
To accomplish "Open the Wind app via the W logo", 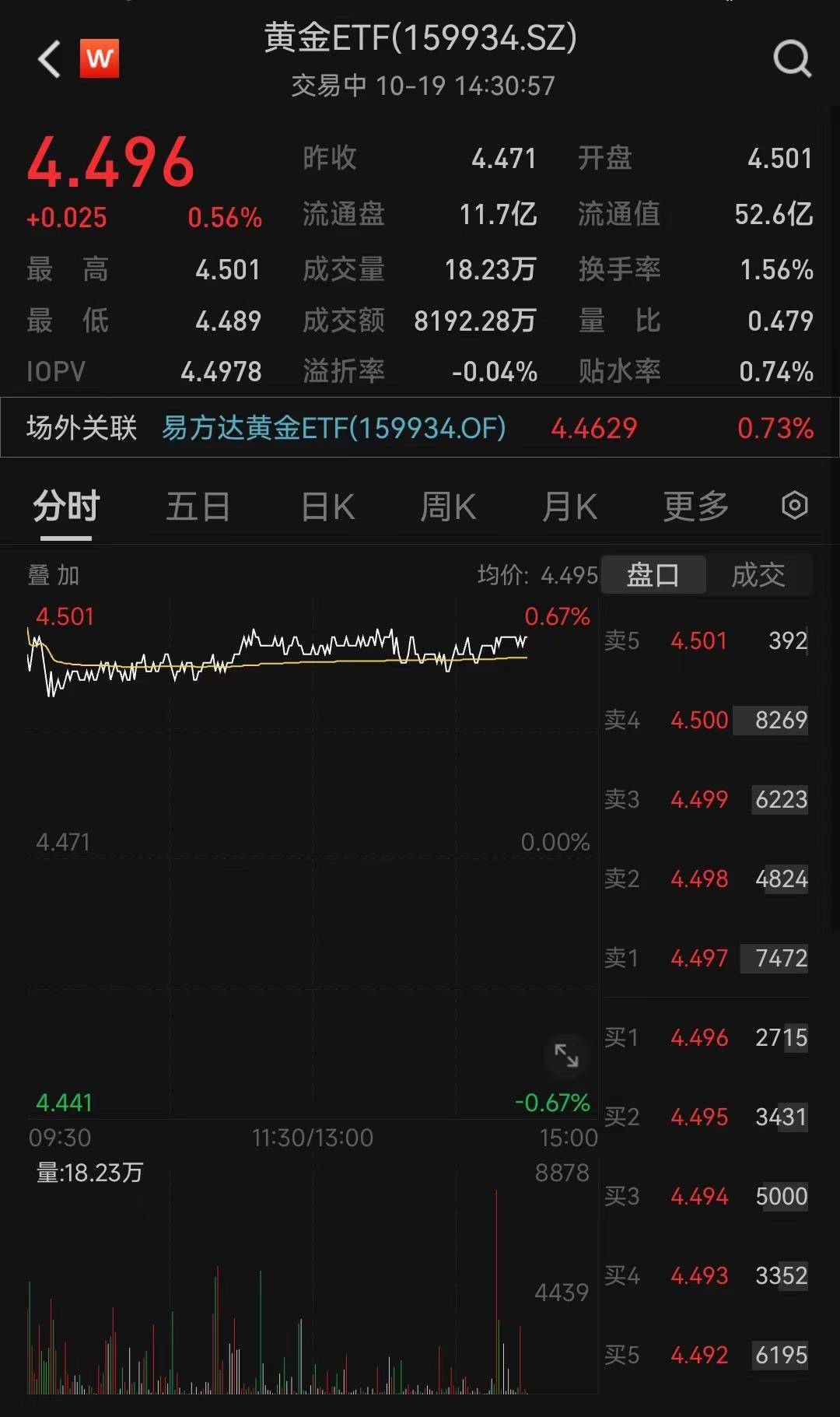I will (99, 58).
